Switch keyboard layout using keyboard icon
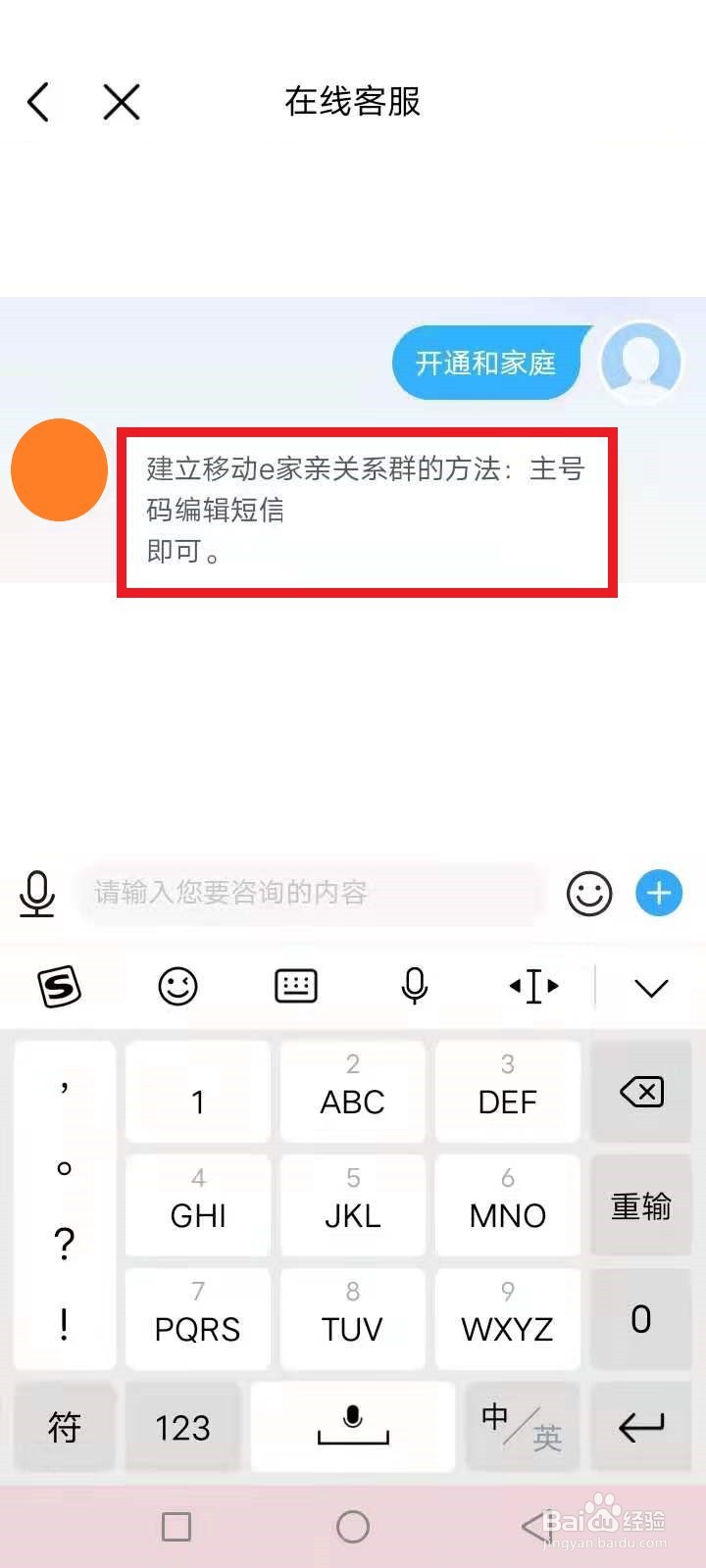This screenshot has width=706, height=1568. pos(295,987)
